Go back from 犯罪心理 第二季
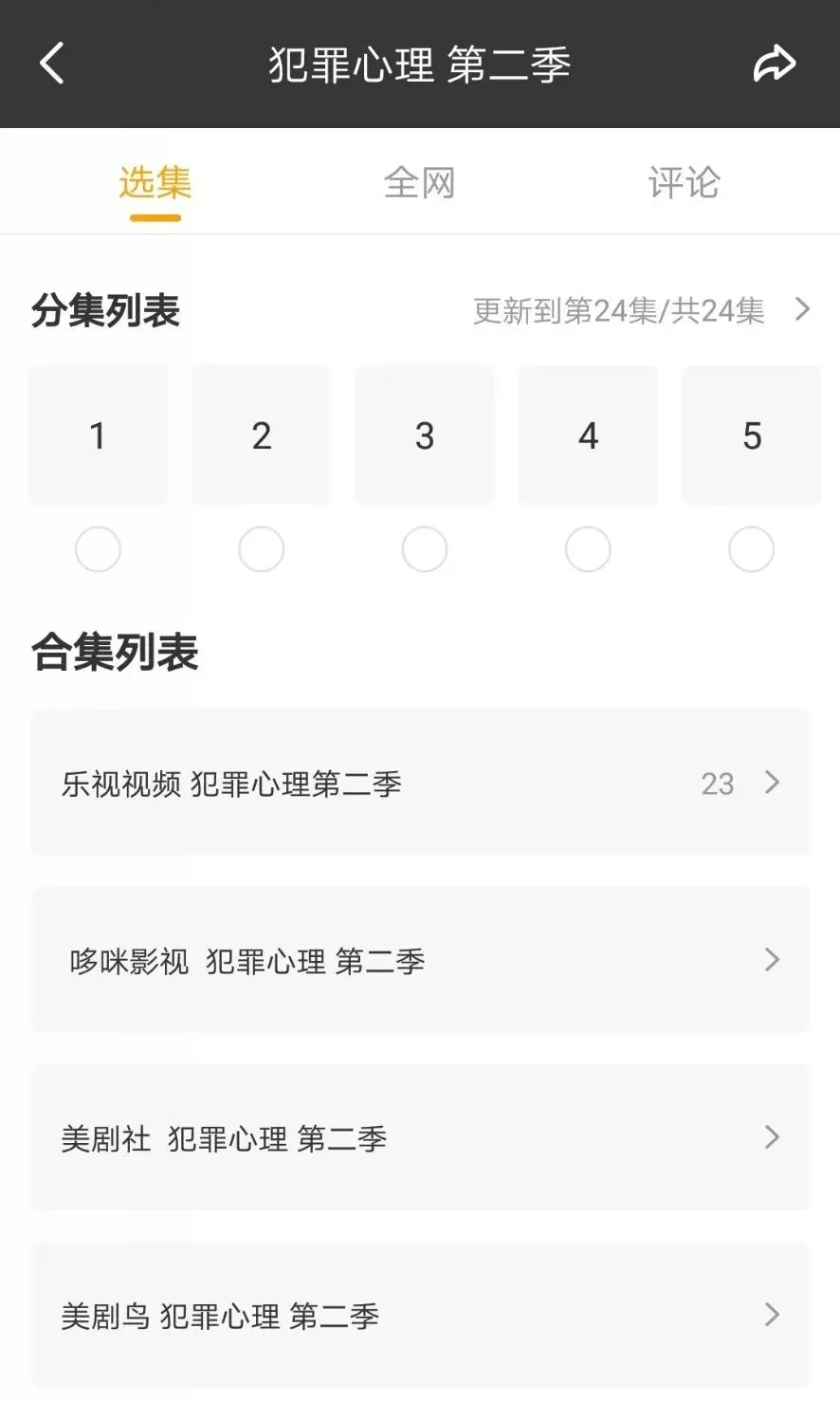840x1402 pixels. 52,64
